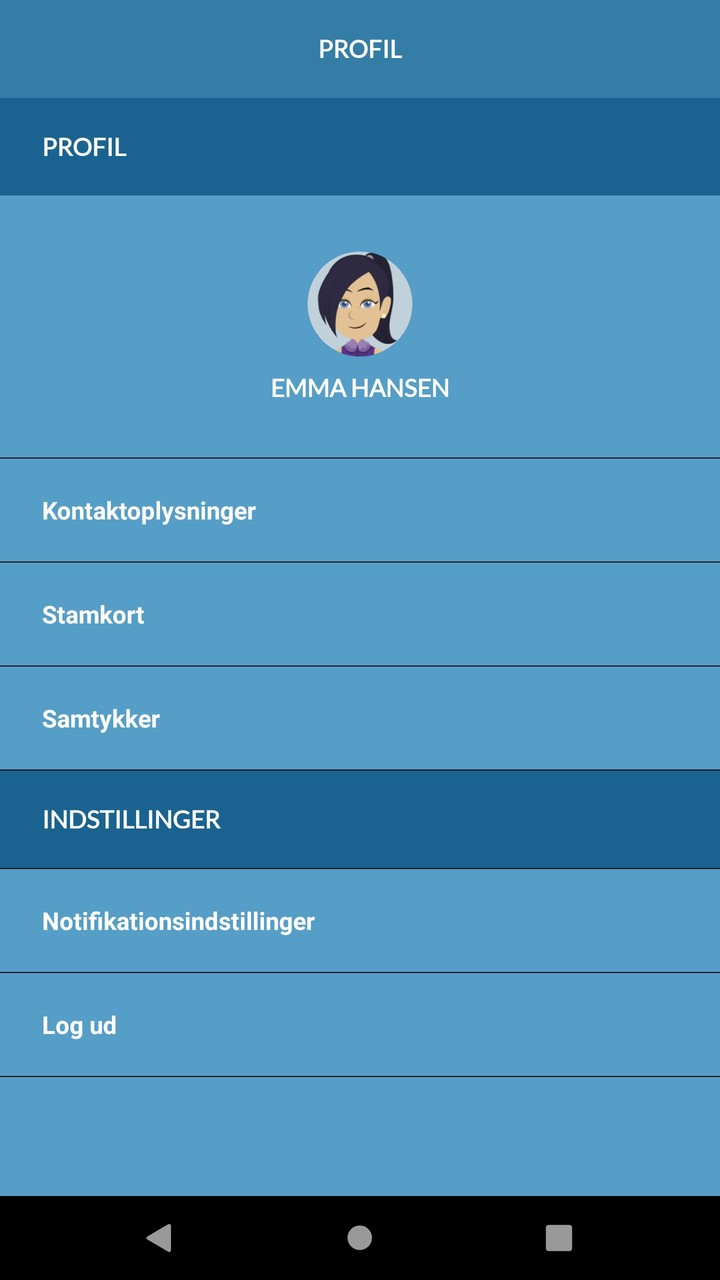Tap the PROFIL section header

coord(85,147)
